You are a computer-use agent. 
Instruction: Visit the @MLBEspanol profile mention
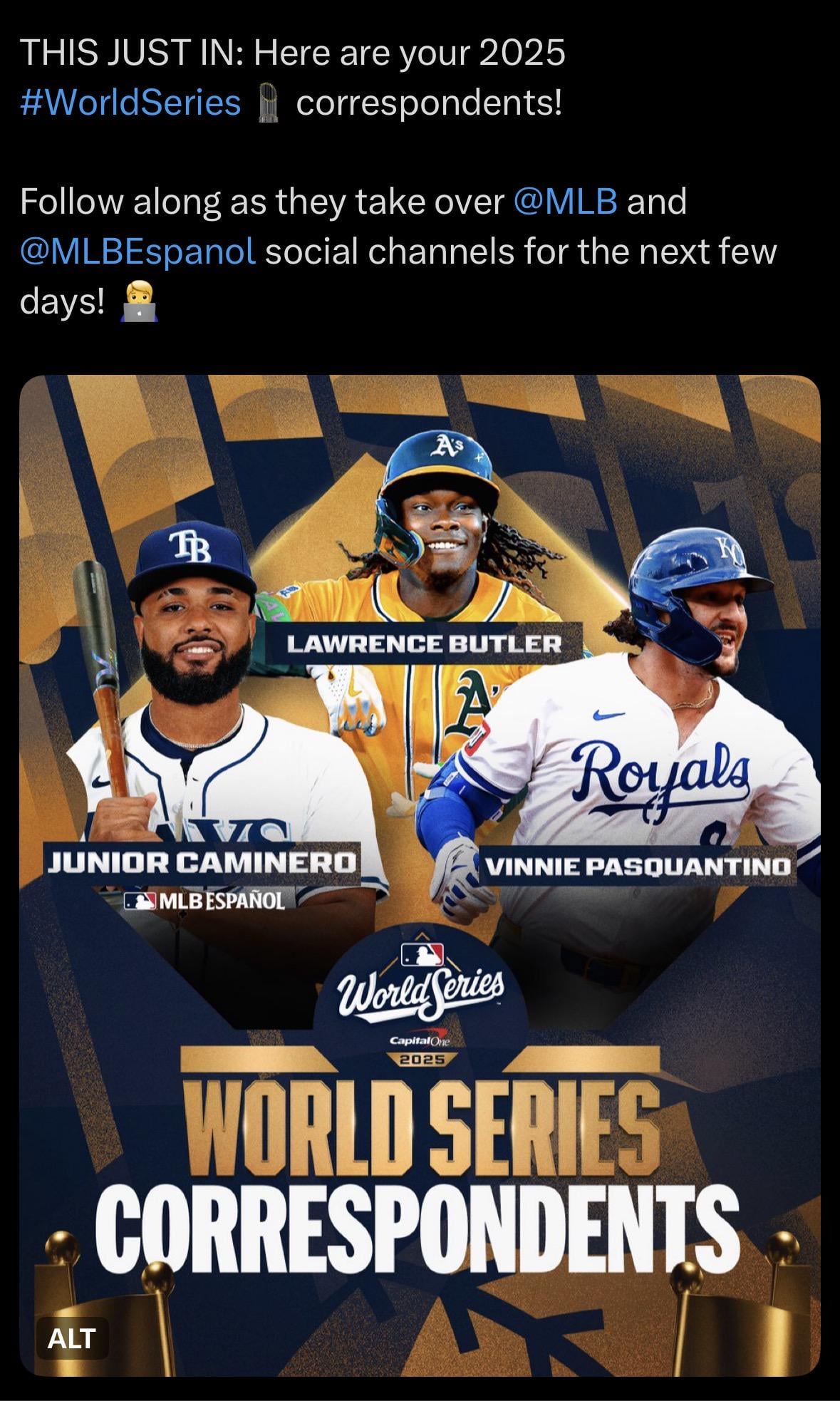(x=138, y=252)
